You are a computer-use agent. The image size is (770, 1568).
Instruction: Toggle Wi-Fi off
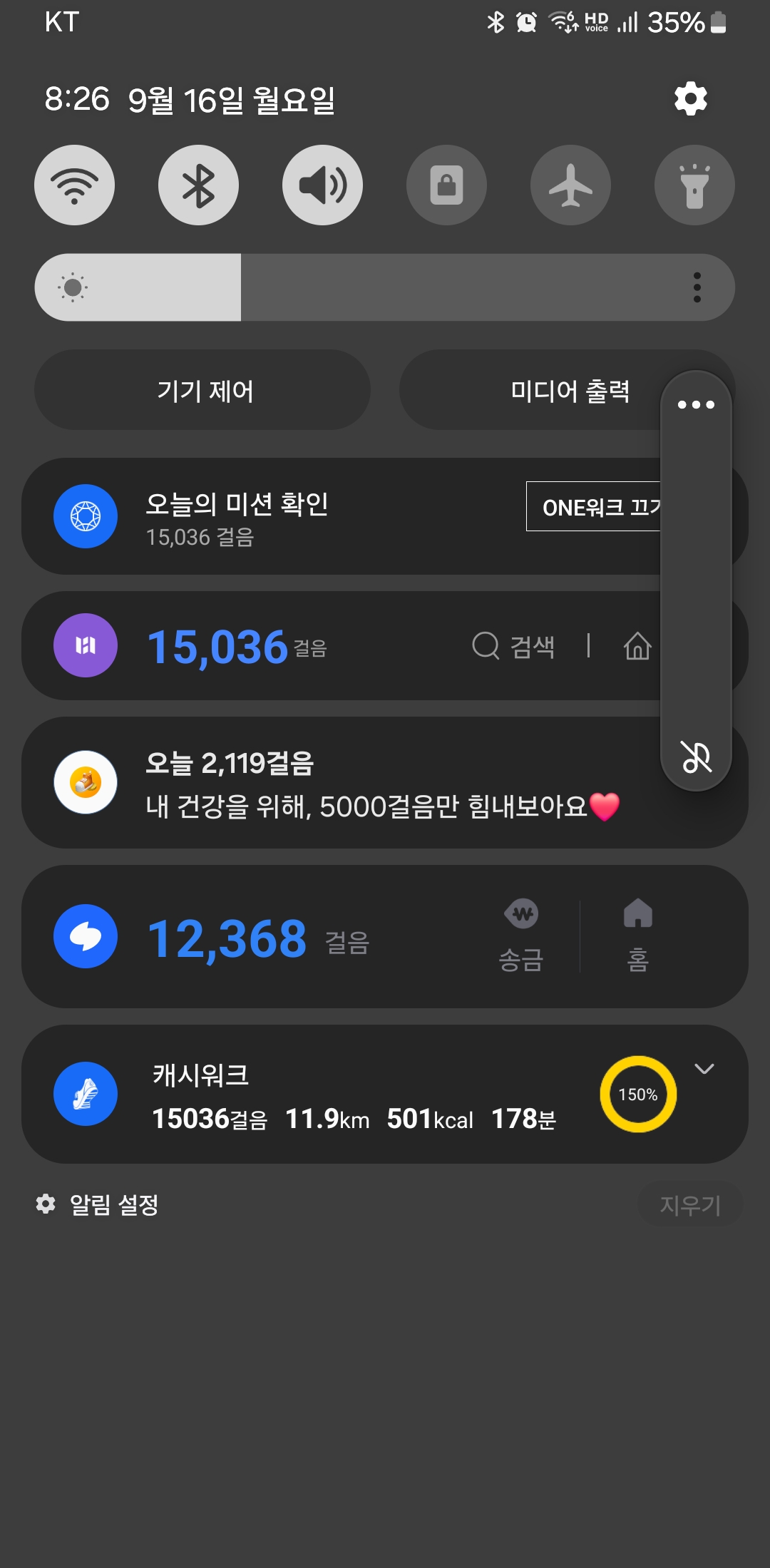[75, 185]
